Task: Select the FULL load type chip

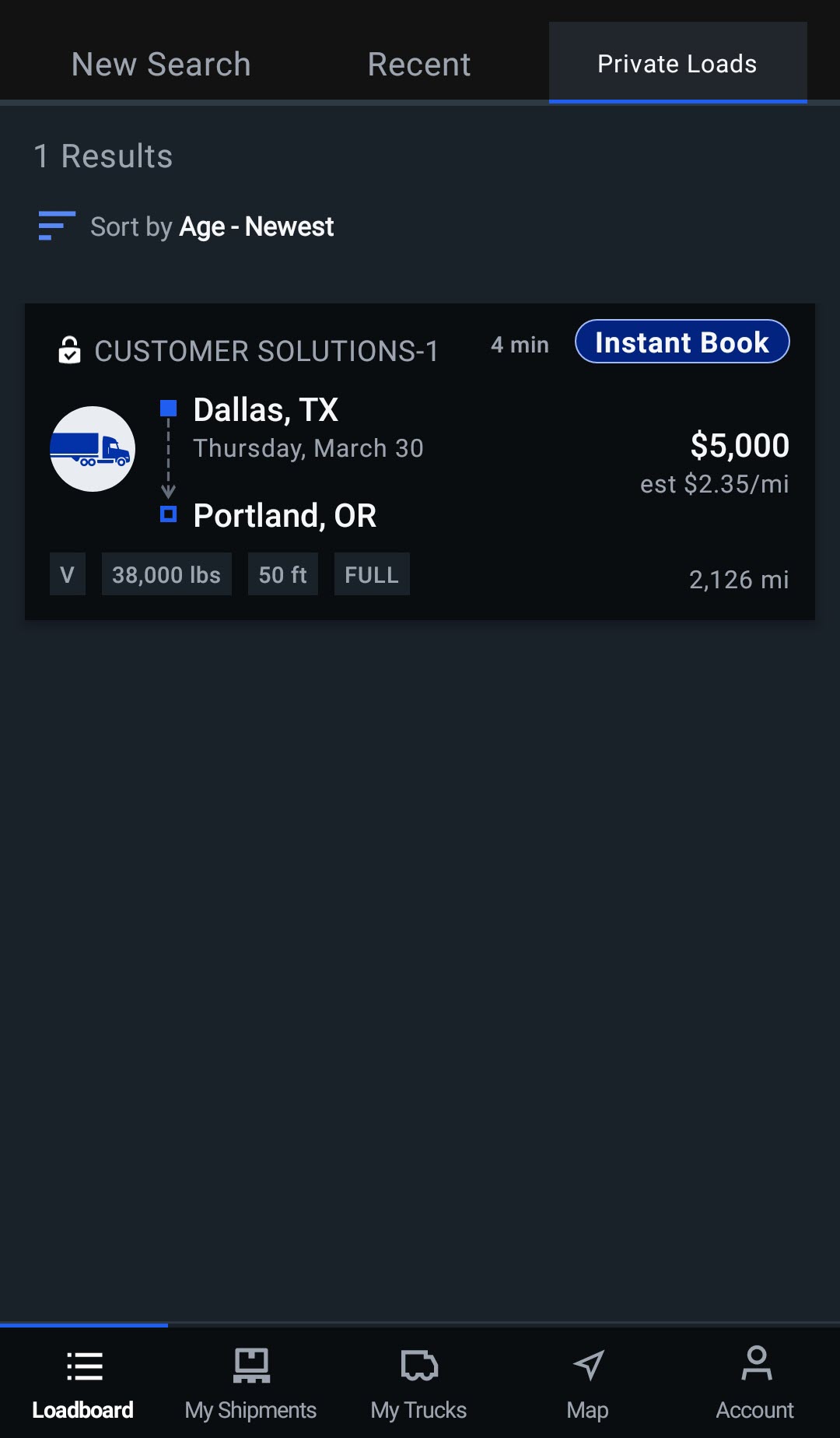Action: tap(372, 573)
